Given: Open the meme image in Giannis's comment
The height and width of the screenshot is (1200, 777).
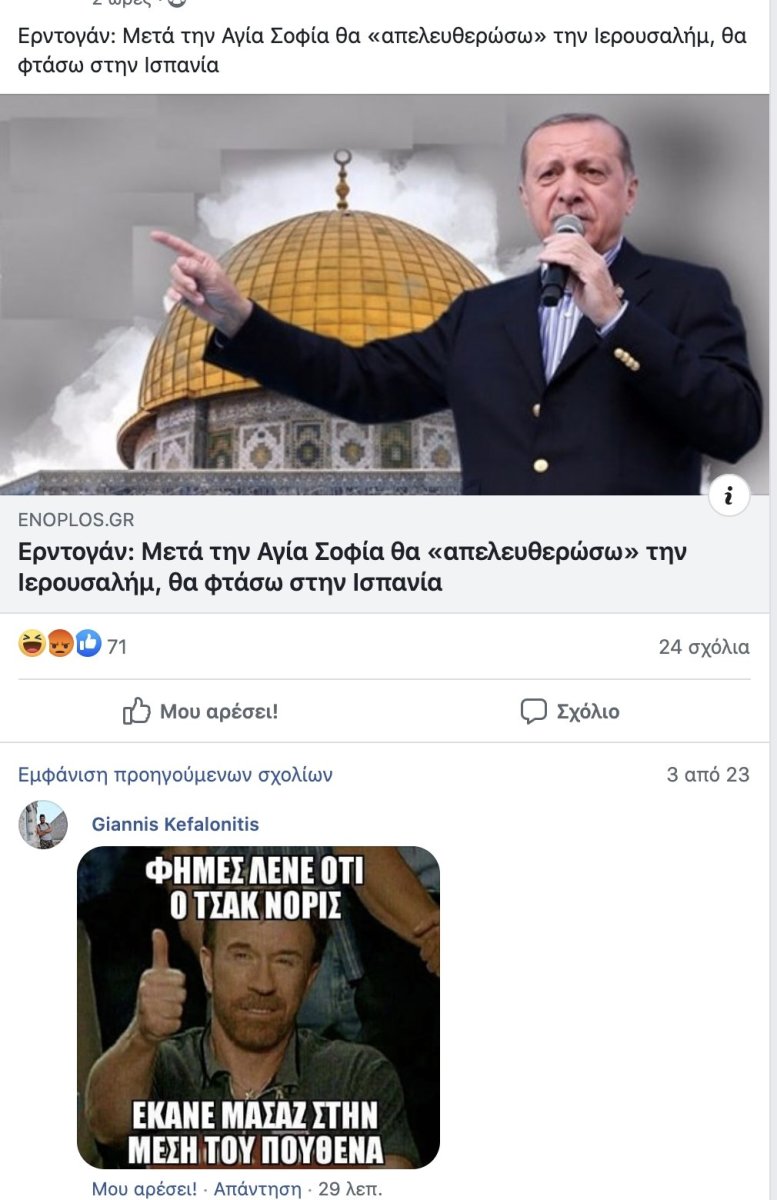Looking at the screenshot, I should tap(258, 1008).
